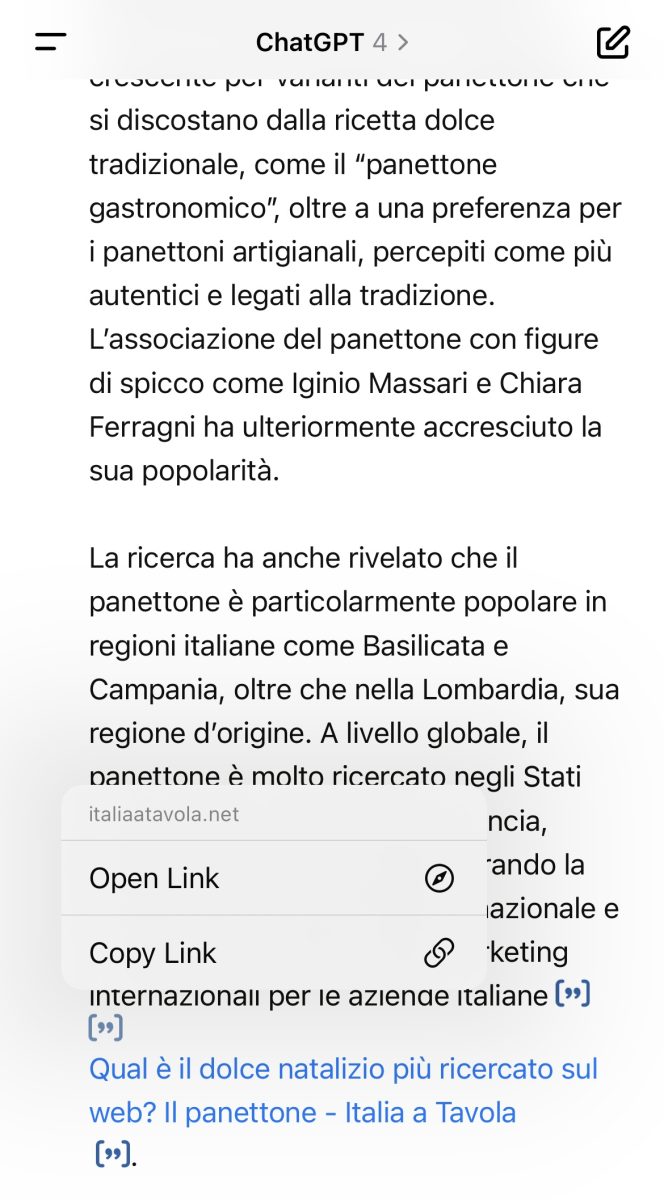Tap the citation icon after "aziende italiane"

coord(572,993)
